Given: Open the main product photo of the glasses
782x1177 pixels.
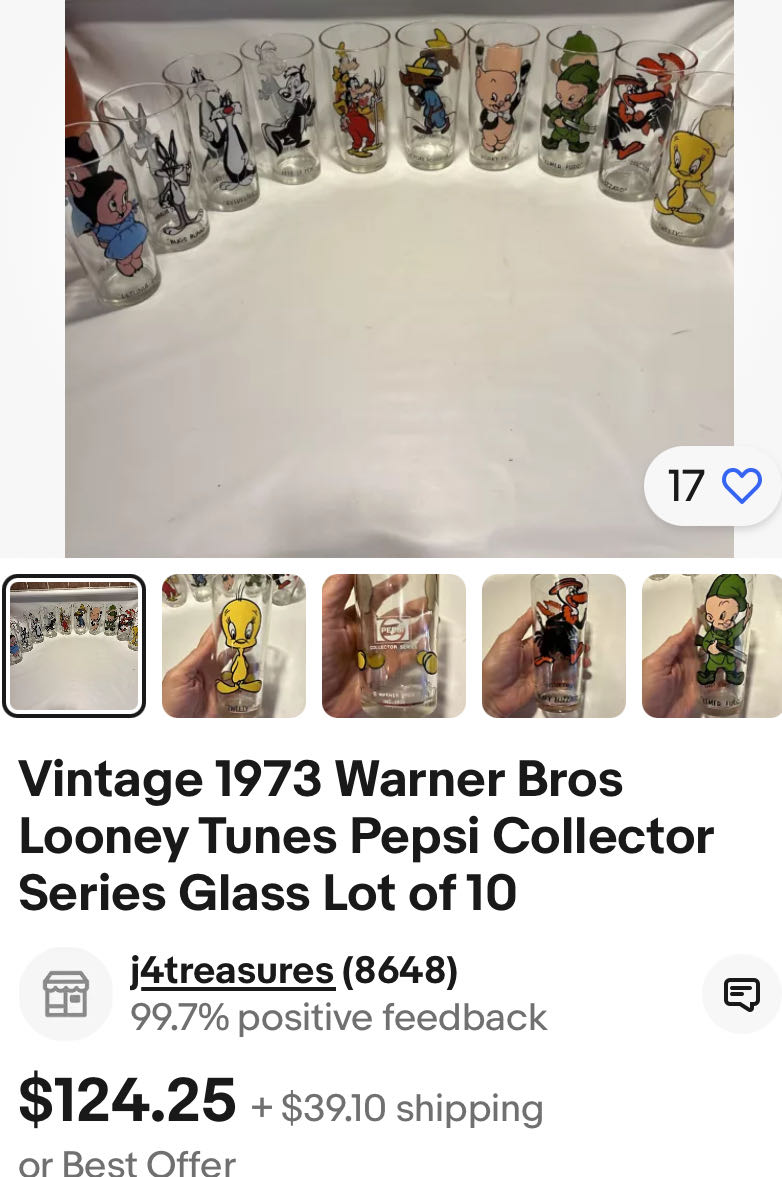Looking at the screenshot, I should 399,278.
